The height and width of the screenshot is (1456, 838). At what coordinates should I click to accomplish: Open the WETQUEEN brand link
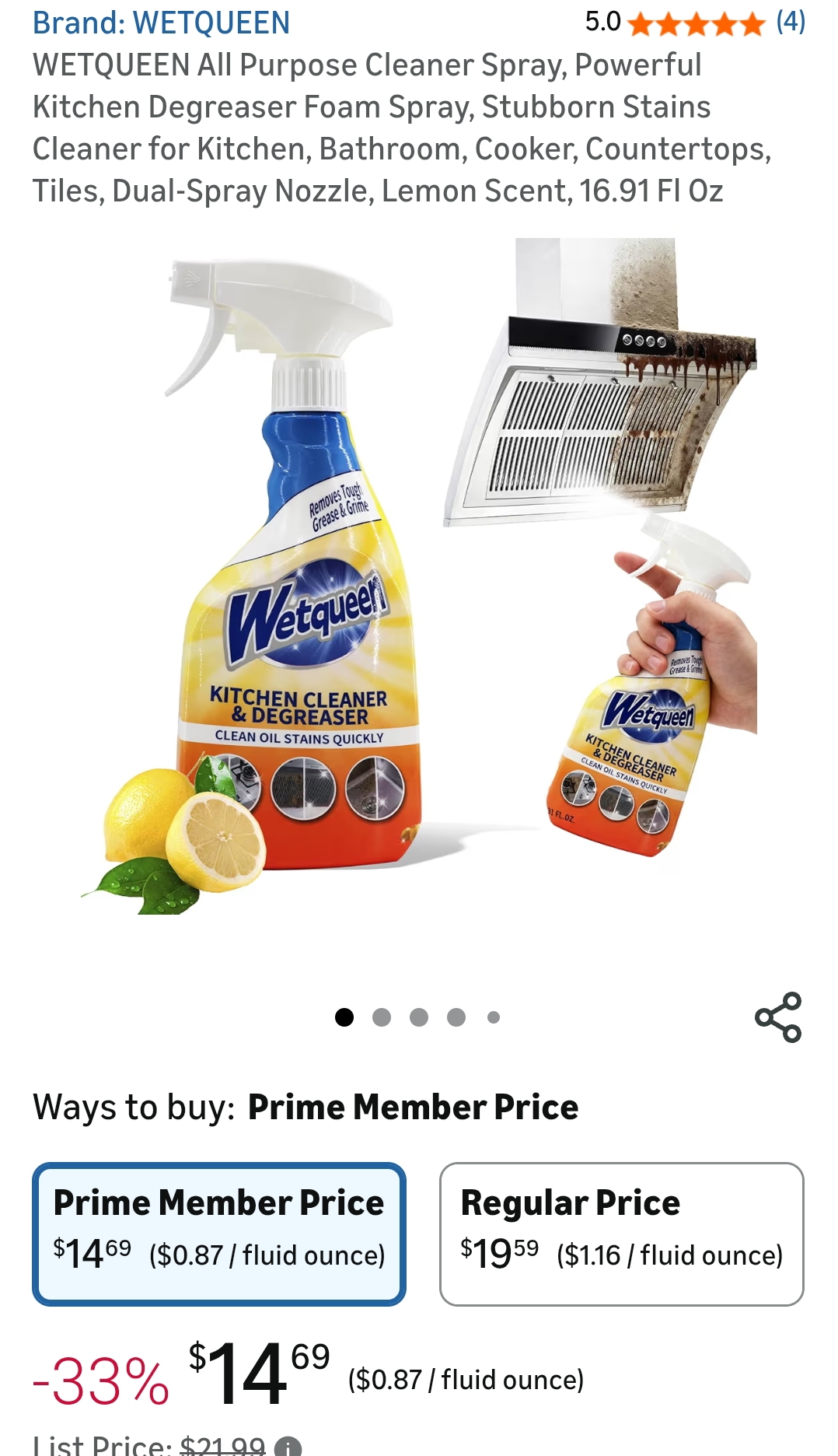(x=160, y=22)
